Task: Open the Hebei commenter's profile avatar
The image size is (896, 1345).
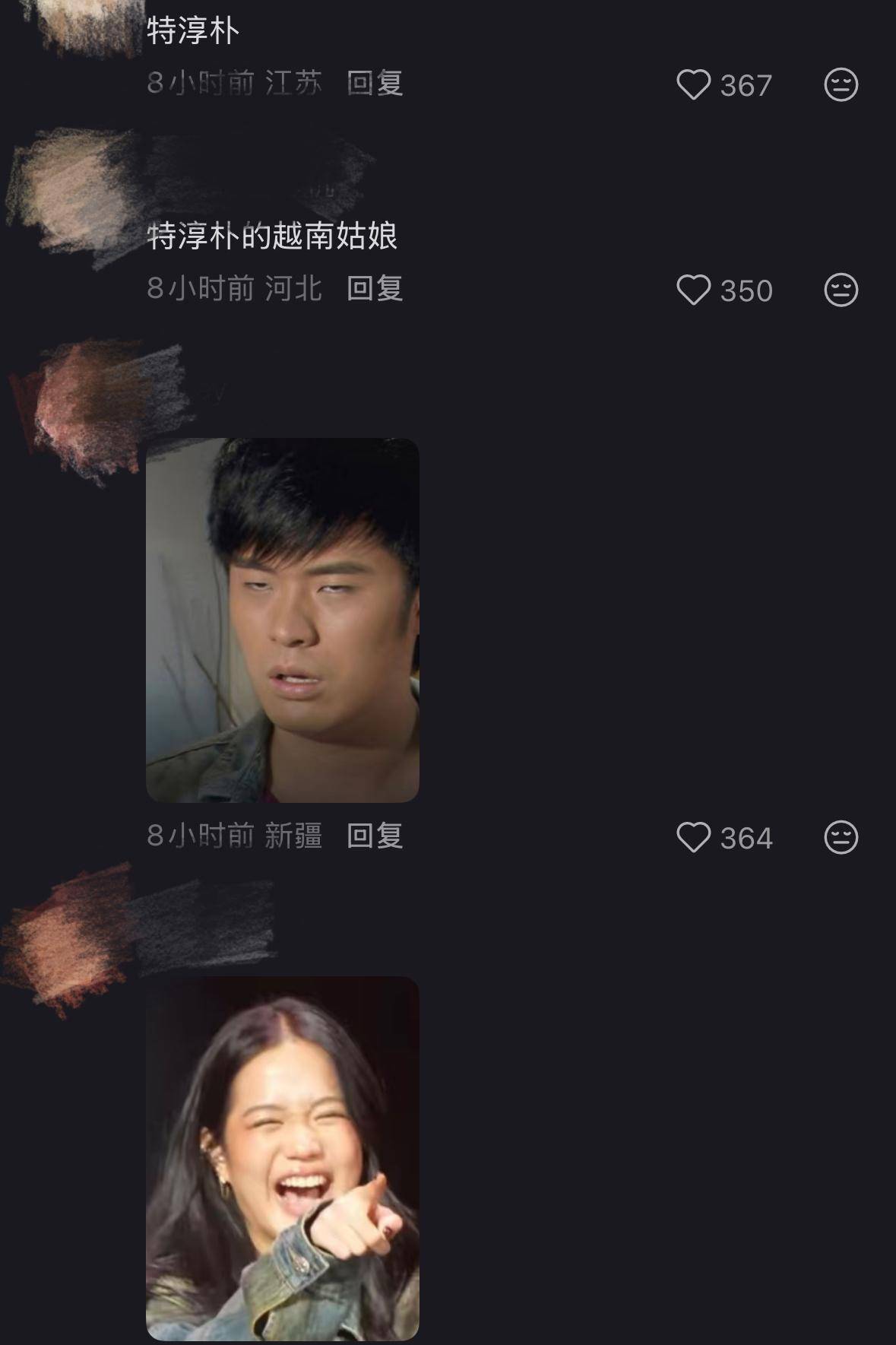Action: pyautogui.click(x=68, y=190)
